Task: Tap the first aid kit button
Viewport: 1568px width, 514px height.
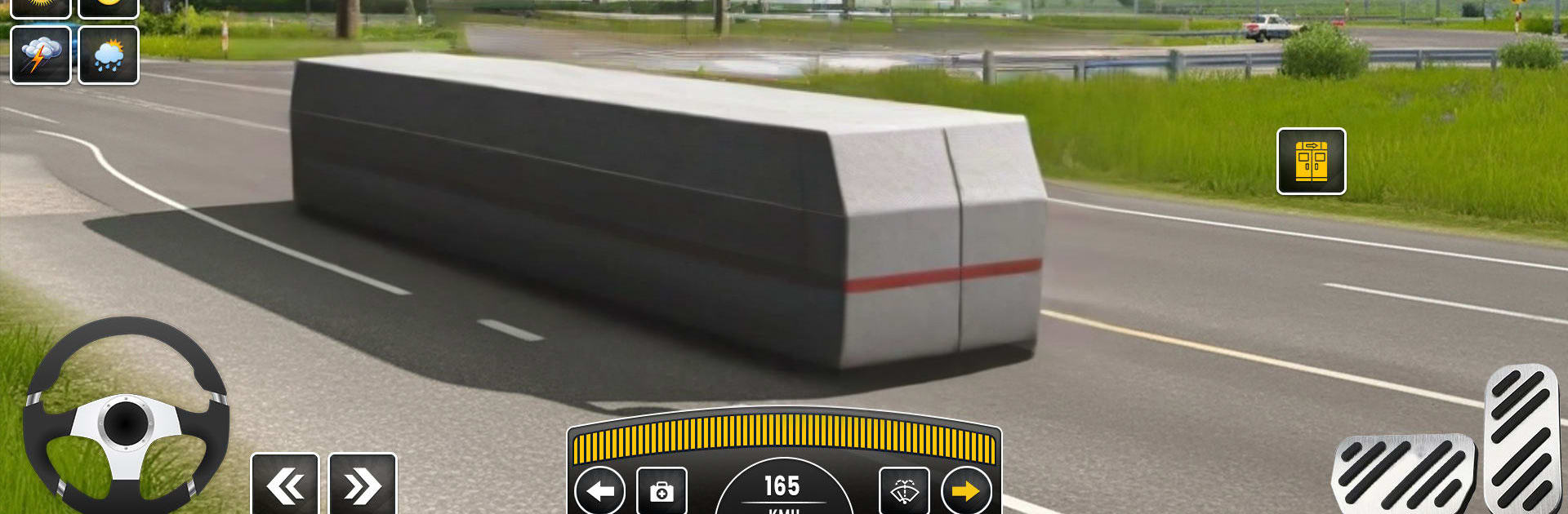Action: click(x=661, y=491)
